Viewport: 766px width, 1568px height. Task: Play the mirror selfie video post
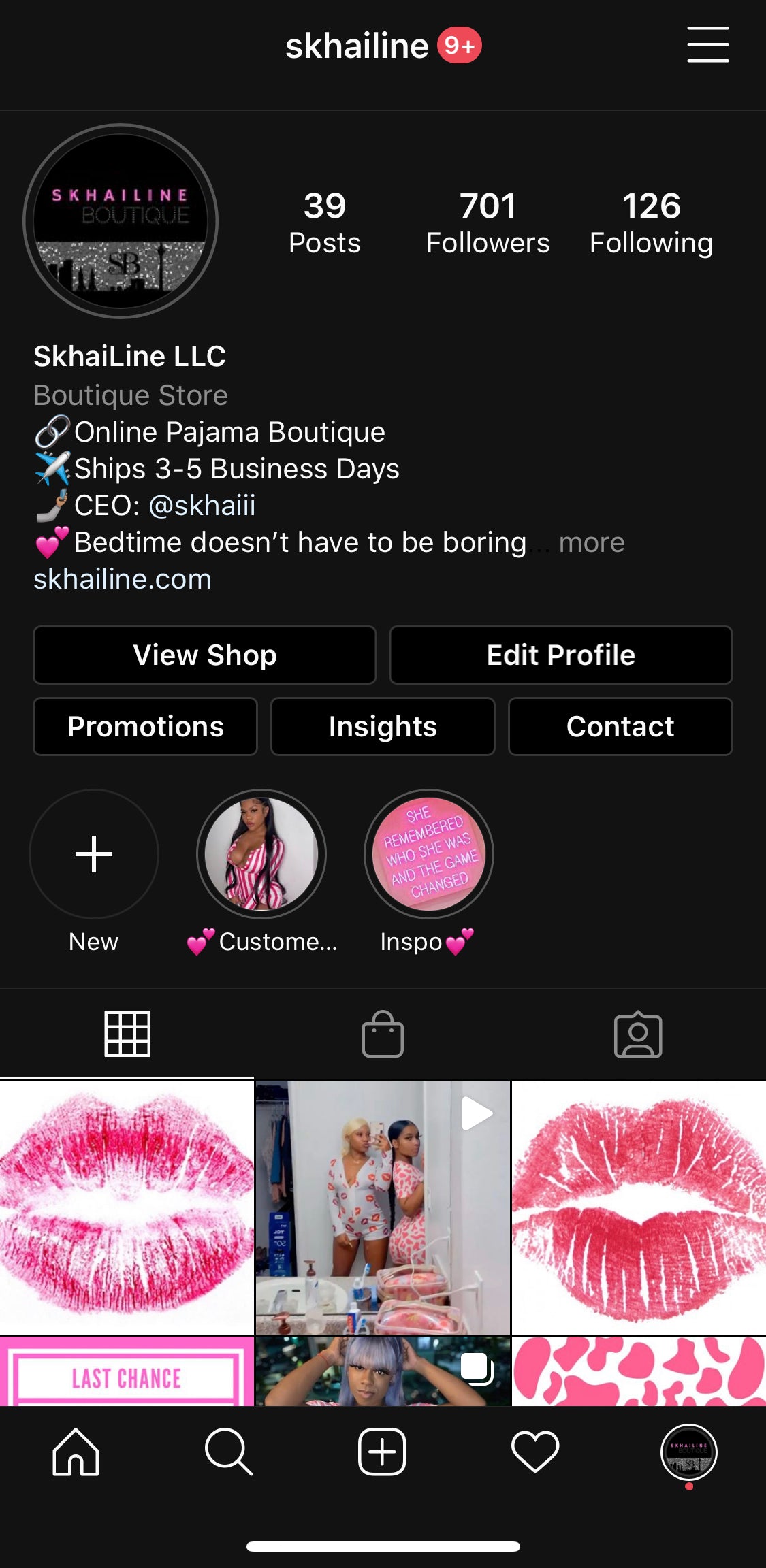(383, 1207)
